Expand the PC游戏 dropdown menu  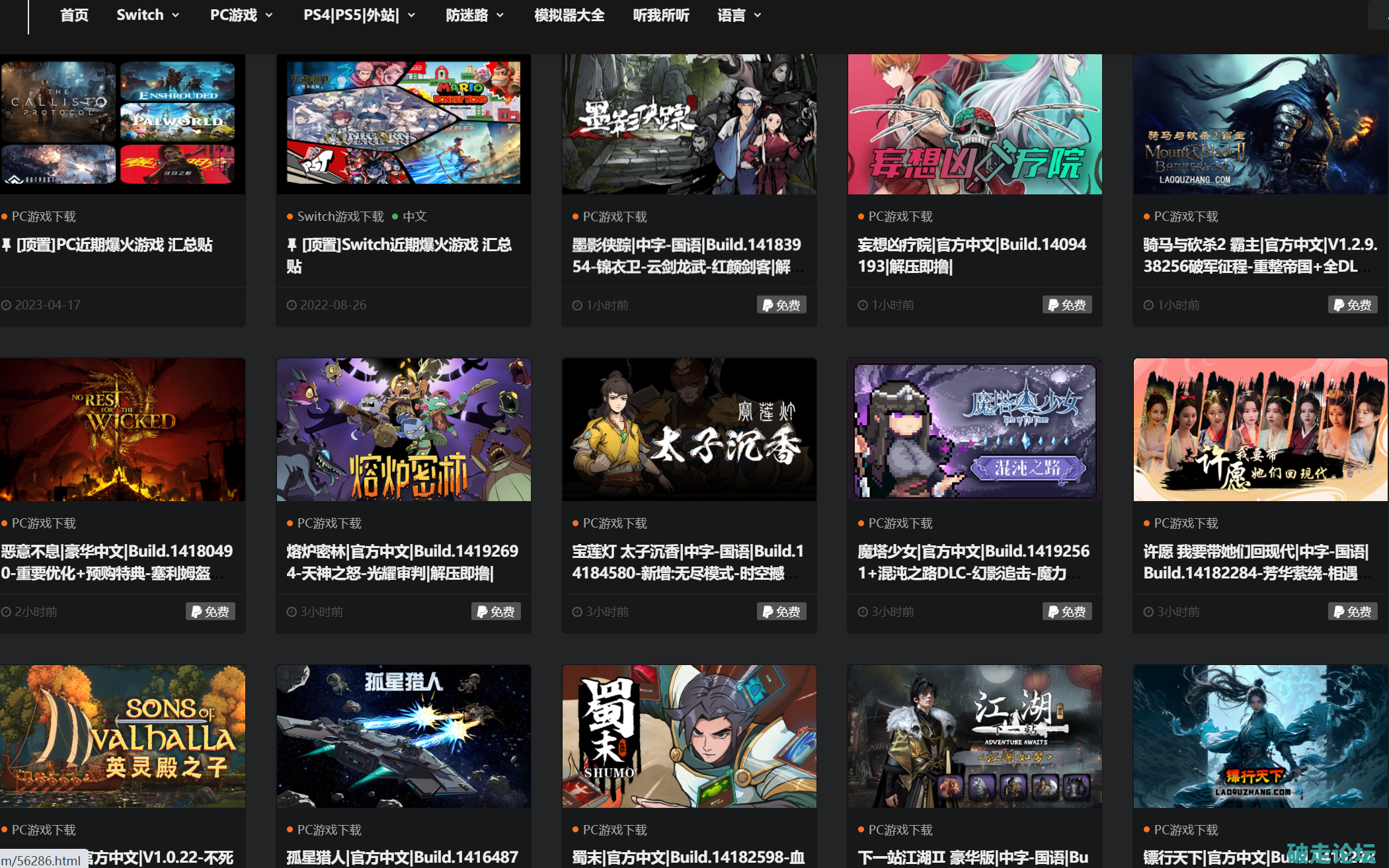241,15
